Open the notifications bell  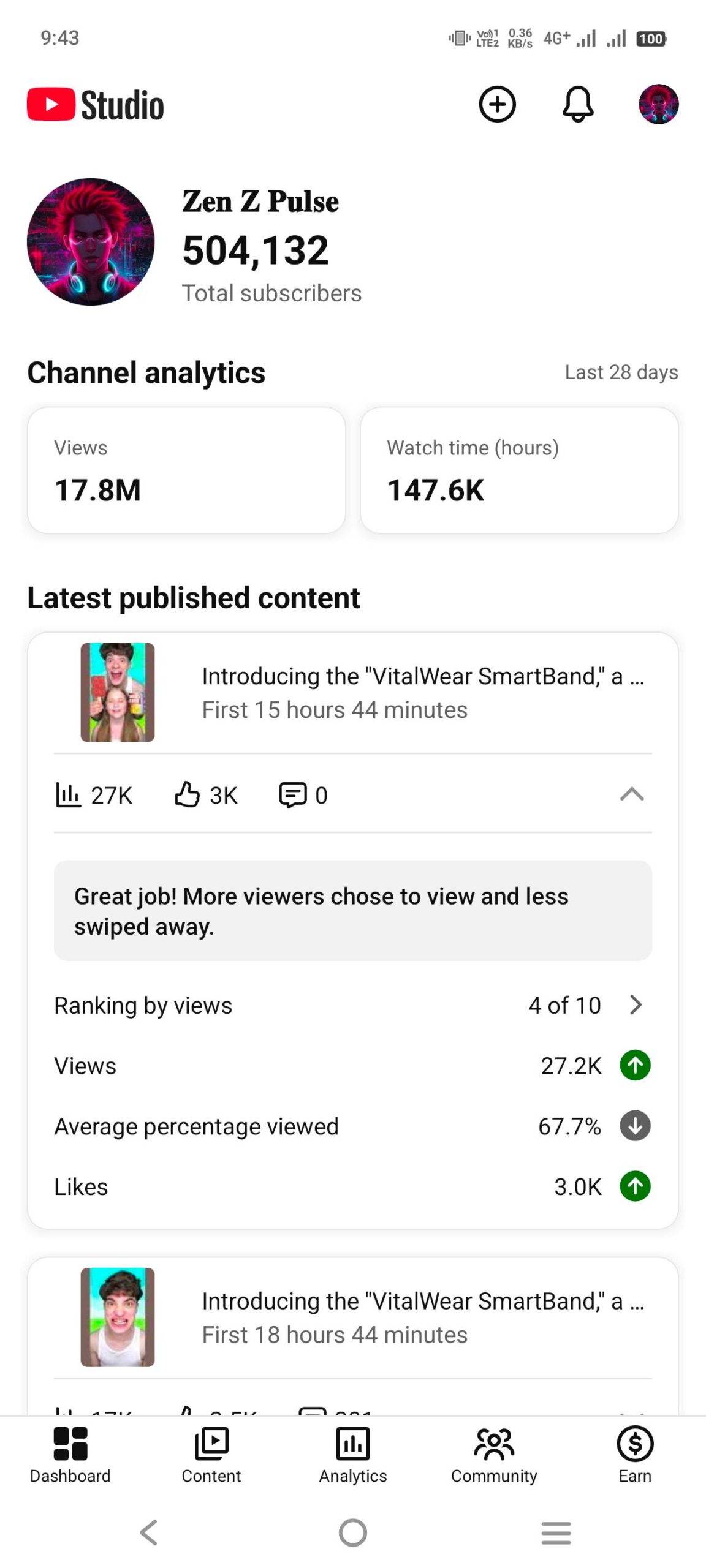click(x=577, y=105)
